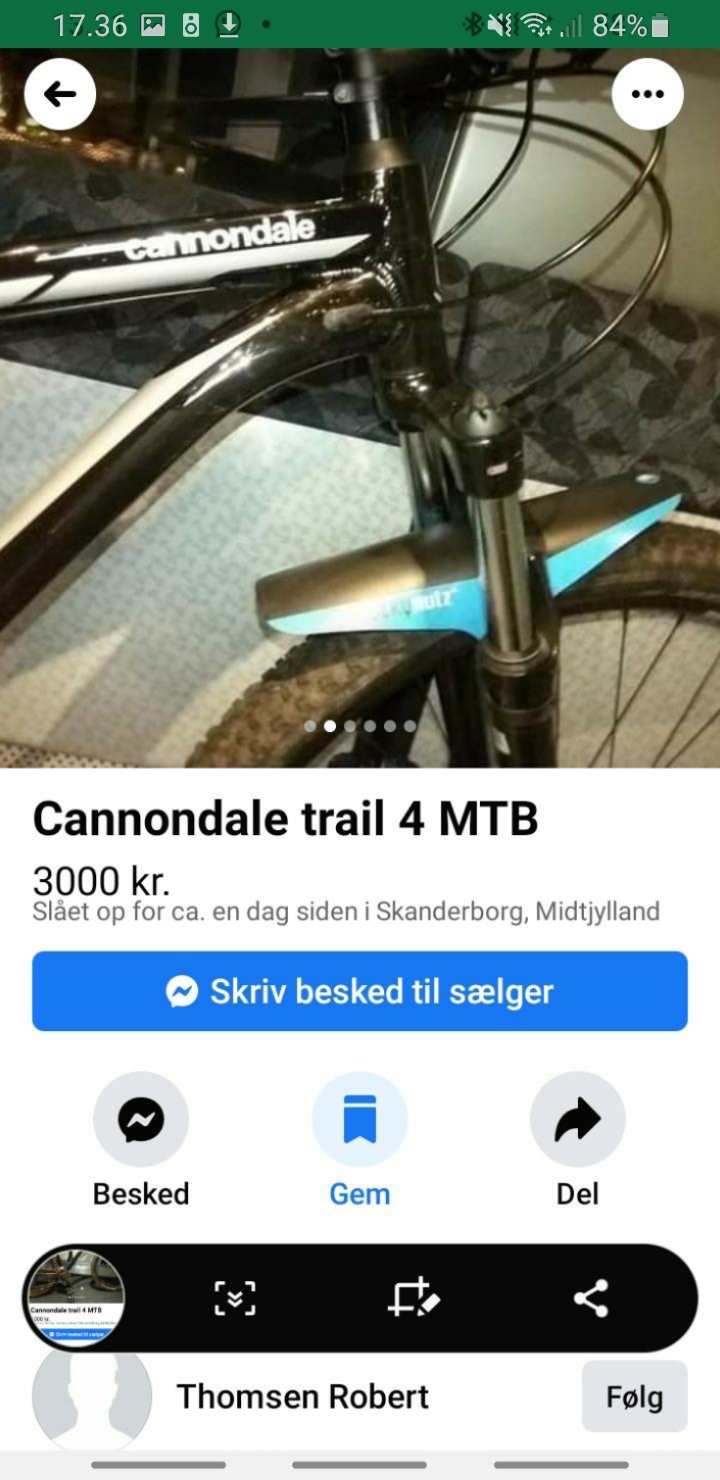Tap the scroll capture icon

[x=236, y=1298]
